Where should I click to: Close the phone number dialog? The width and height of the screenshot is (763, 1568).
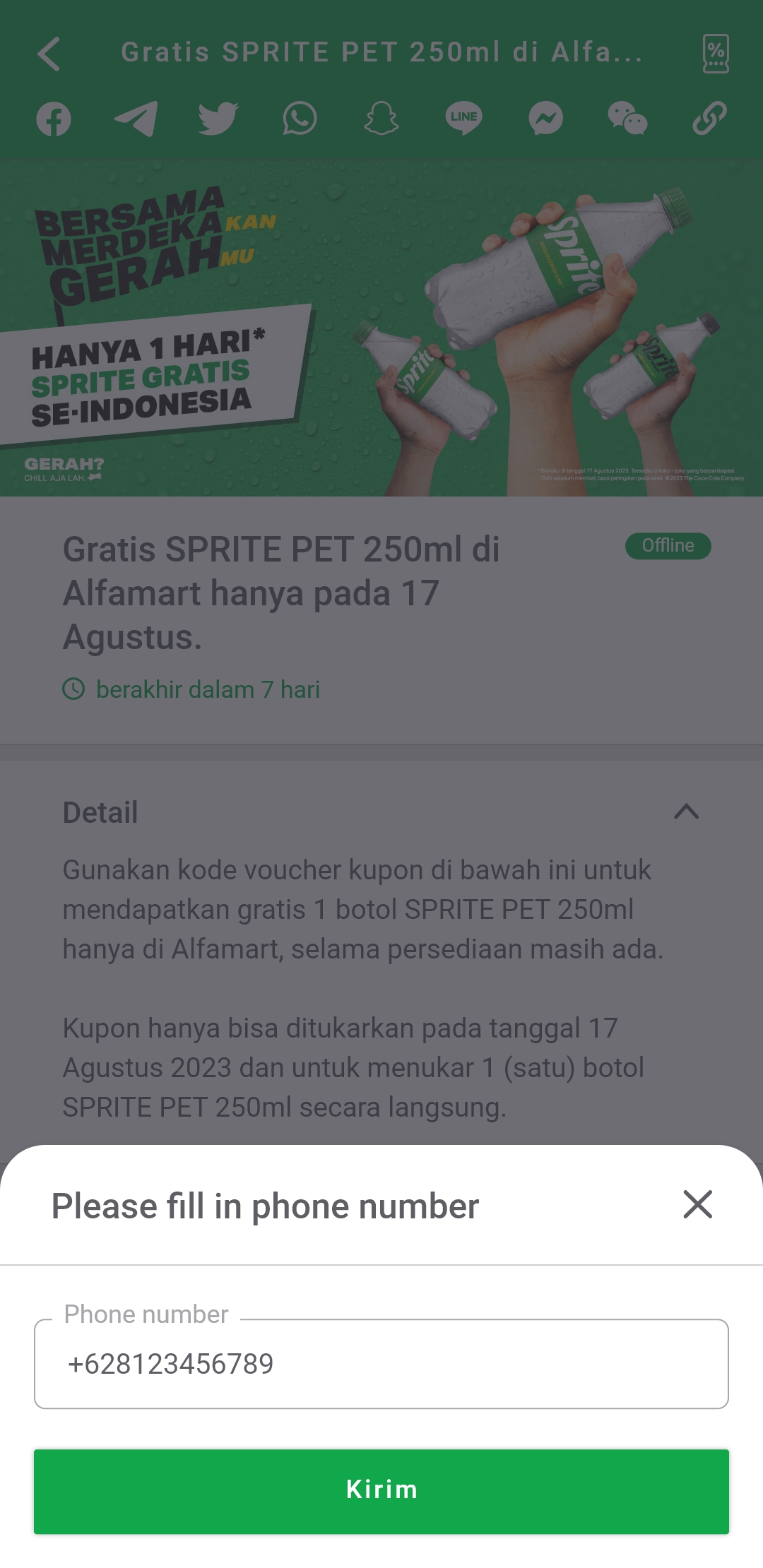coord(697,1204)
